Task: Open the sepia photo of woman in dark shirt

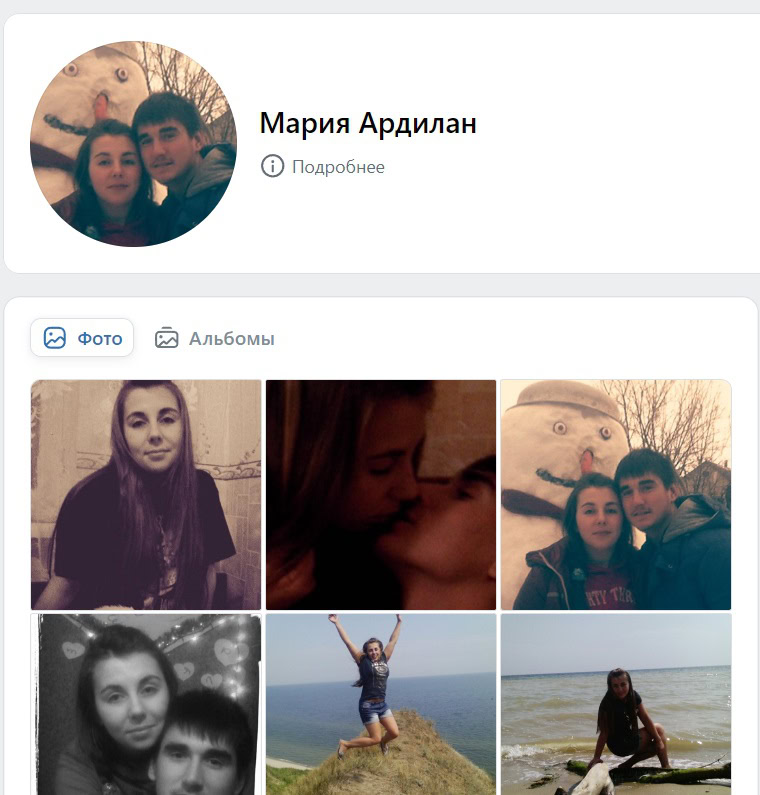Action: (x=146, y=494)
